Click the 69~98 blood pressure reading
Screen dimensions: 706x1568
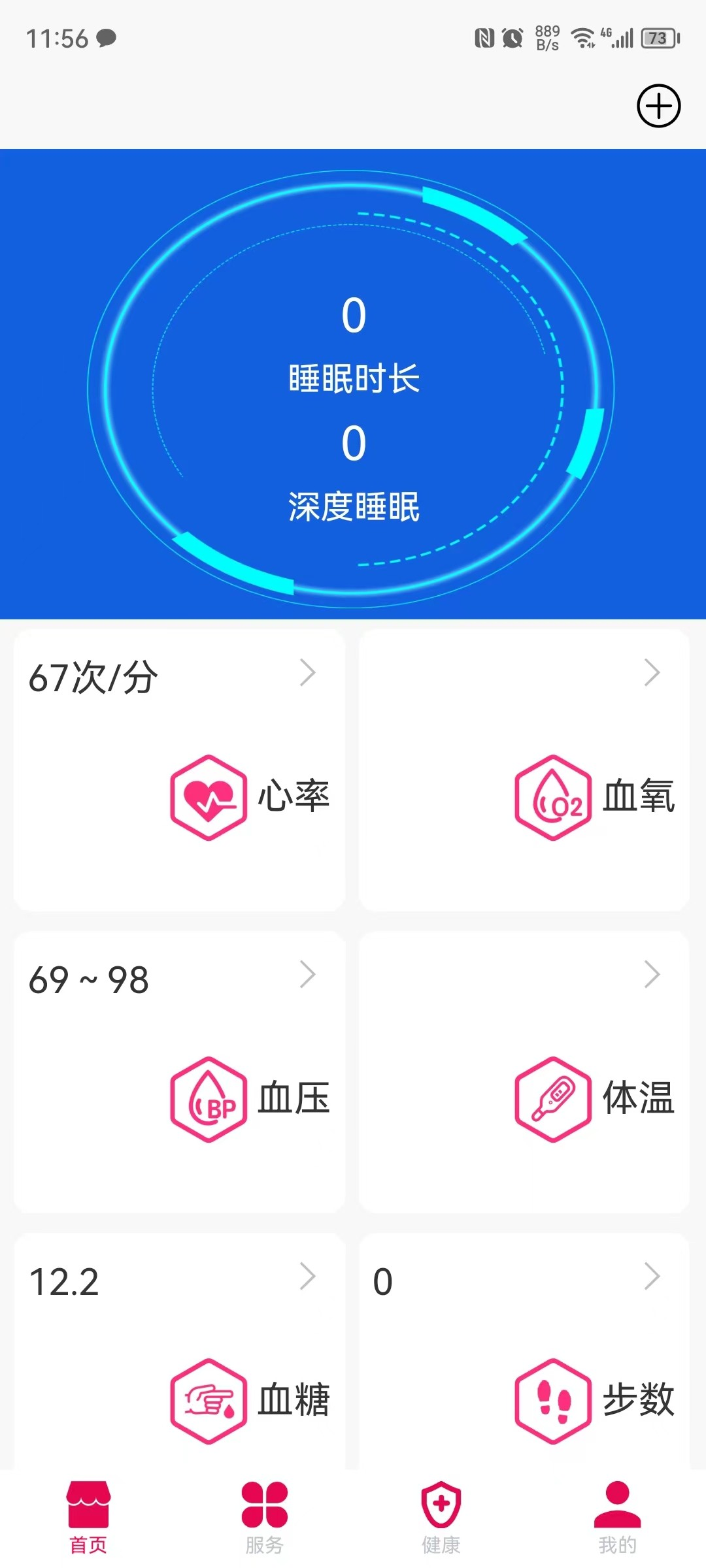click(89, 979)
